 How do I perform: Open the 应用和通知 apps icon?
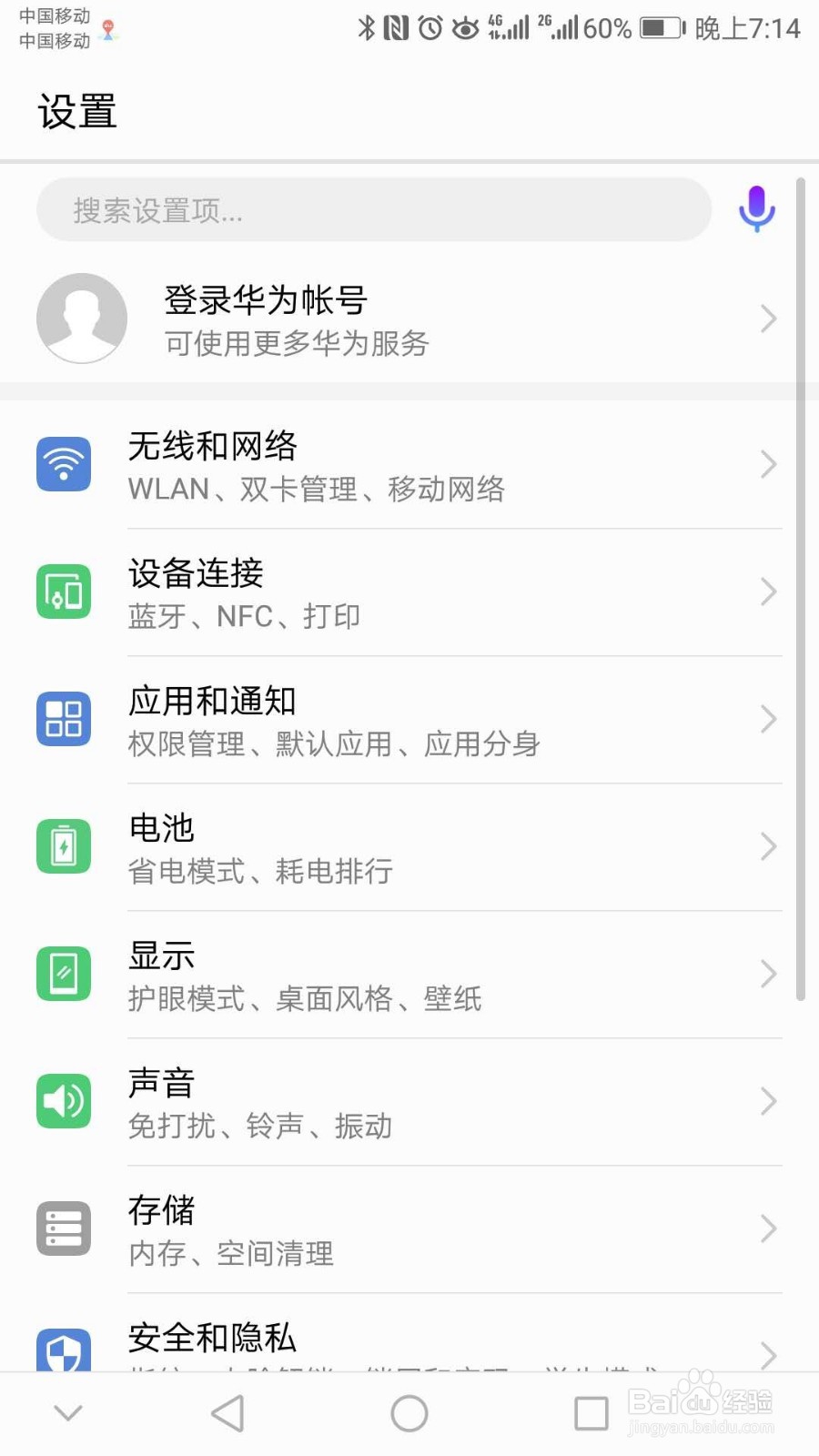pyautogui.click(x=63, y=719)
